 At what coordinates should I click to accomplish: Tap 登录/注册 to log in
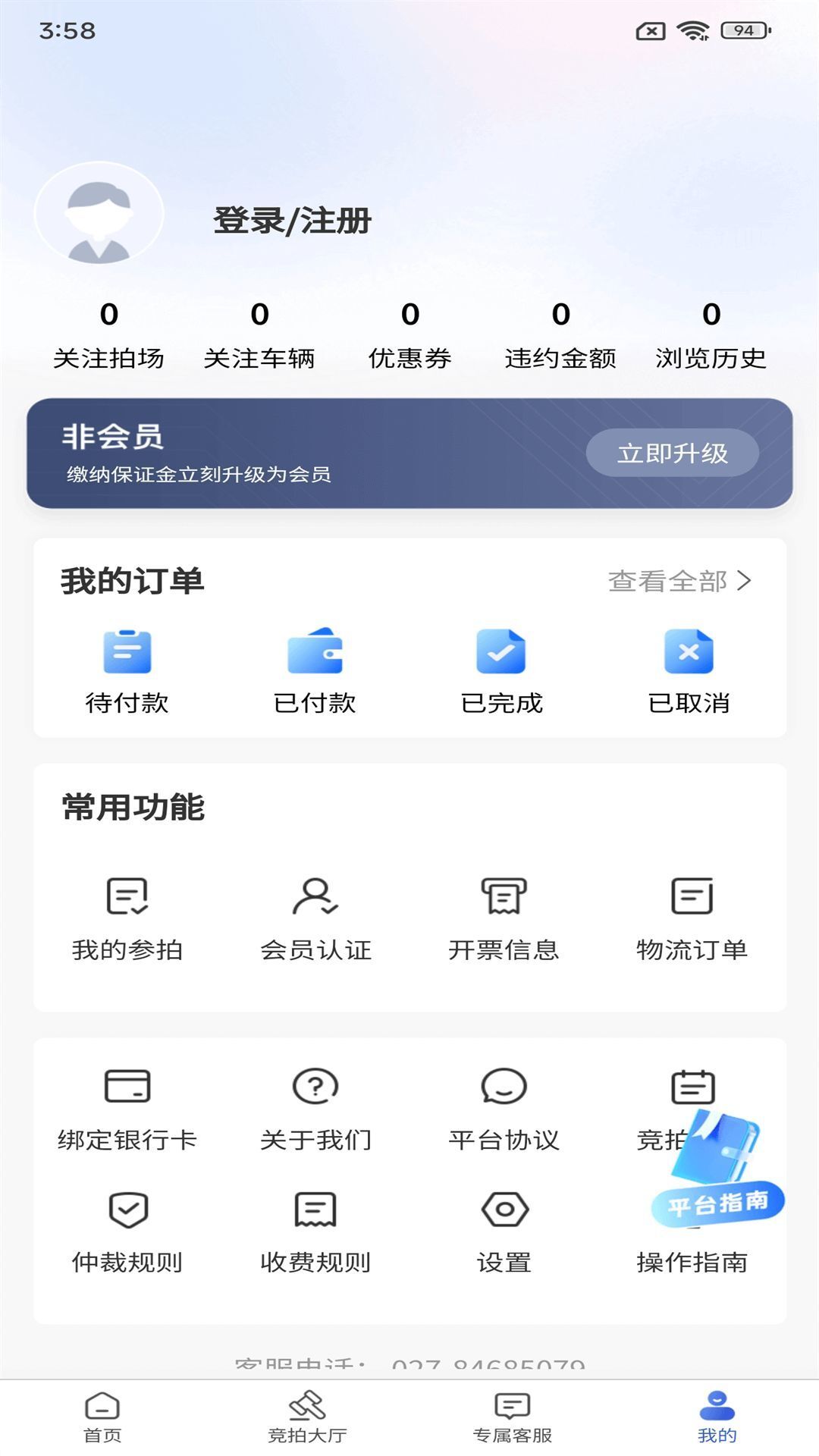(291, 221)
